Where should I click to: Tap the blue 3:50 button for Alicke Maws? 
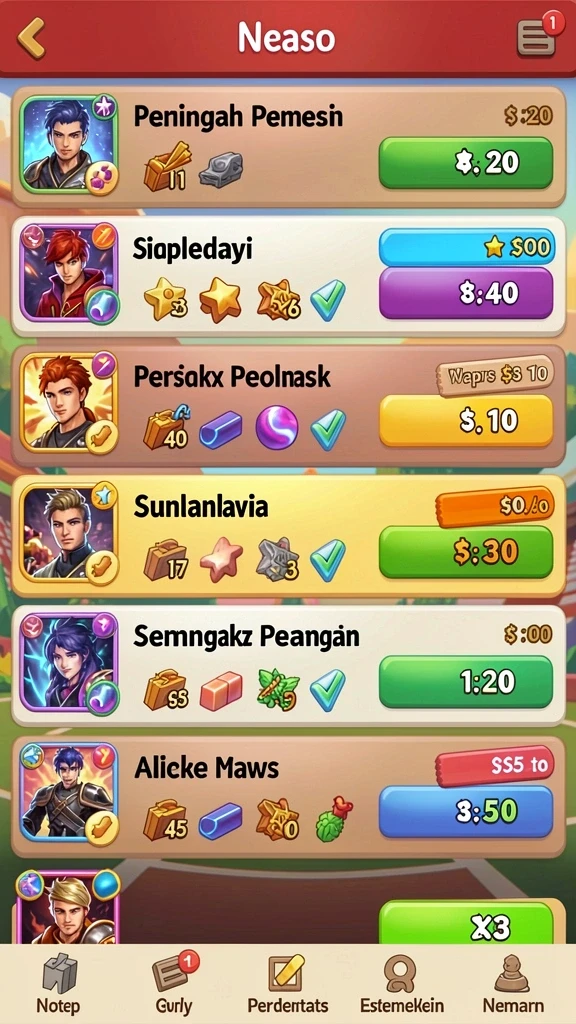pyautogui.click(x=466, y=811)
